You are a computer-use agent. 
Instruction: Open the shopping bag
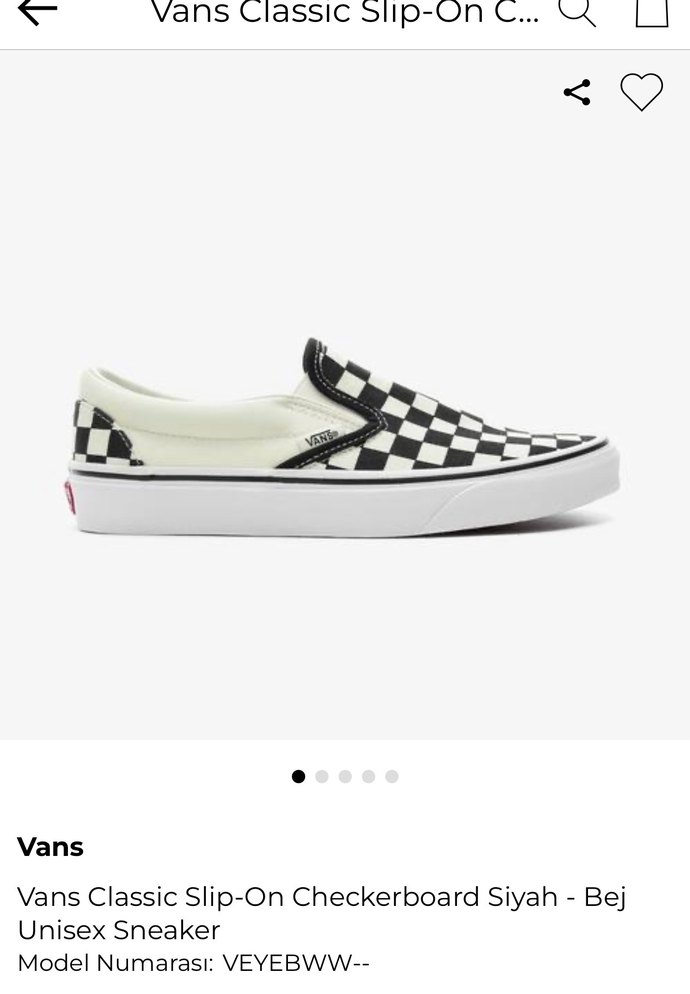pos(652,11)
